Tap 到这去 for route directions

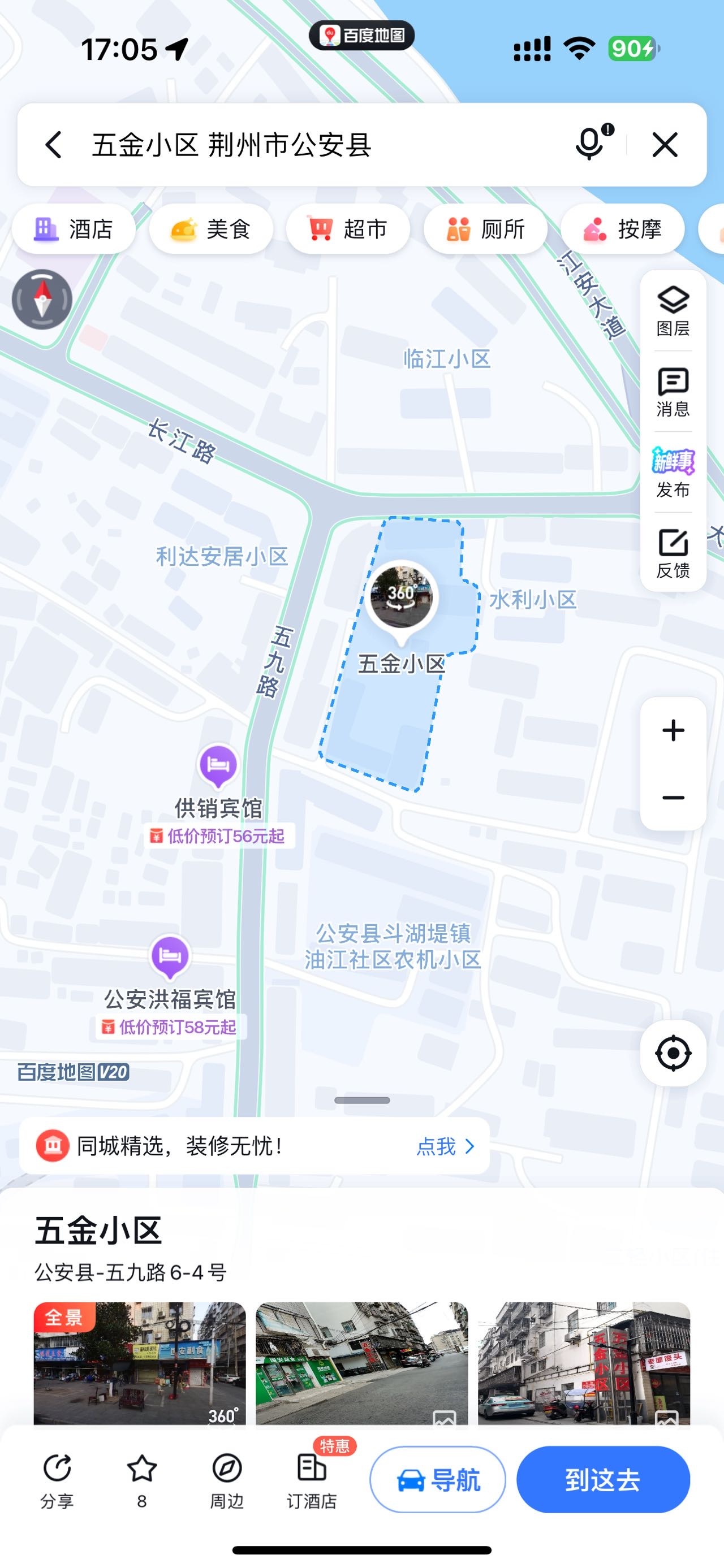(x=603, y=1480)
